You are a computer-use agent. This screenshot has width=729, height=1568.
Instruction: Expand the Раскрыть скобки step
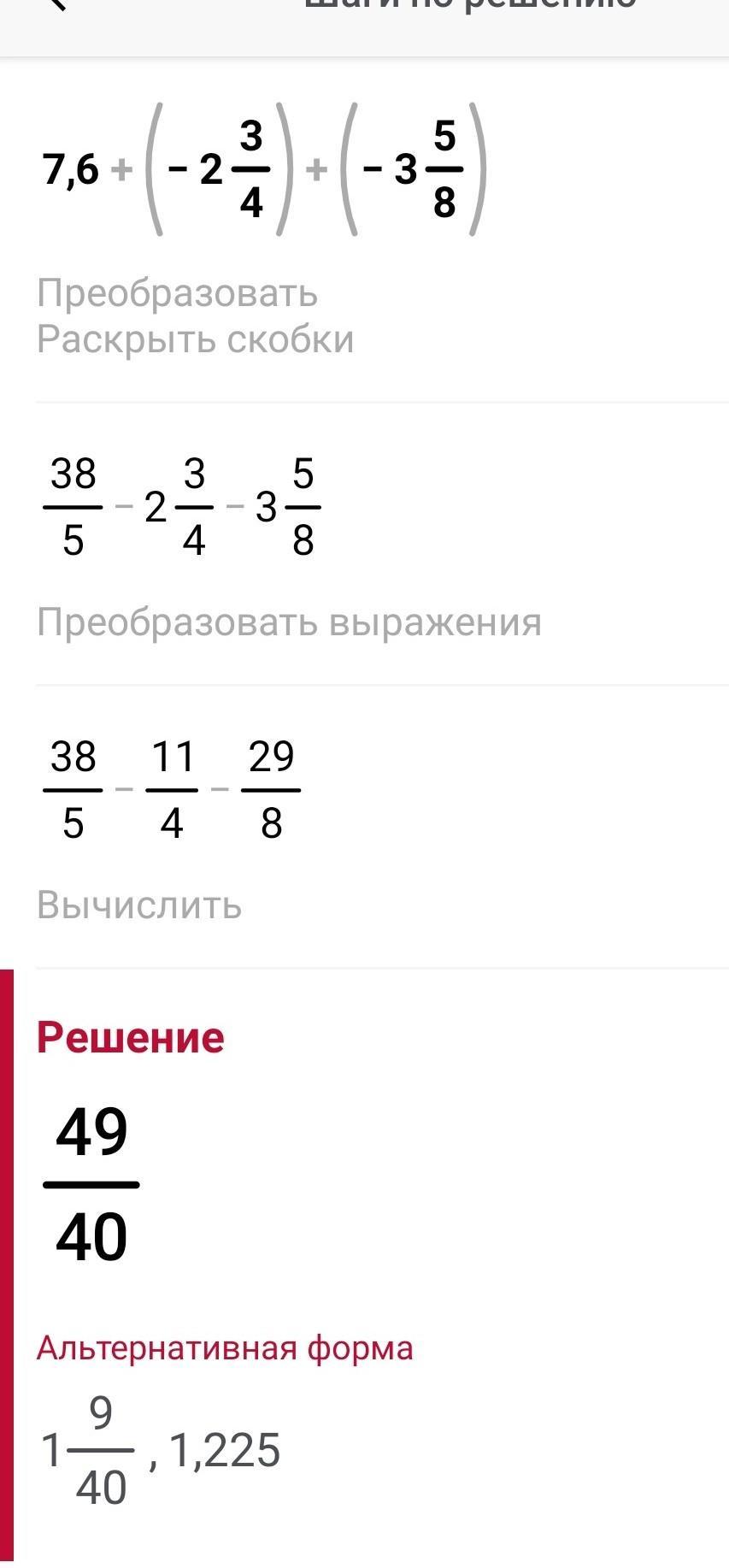click(195, 339)
